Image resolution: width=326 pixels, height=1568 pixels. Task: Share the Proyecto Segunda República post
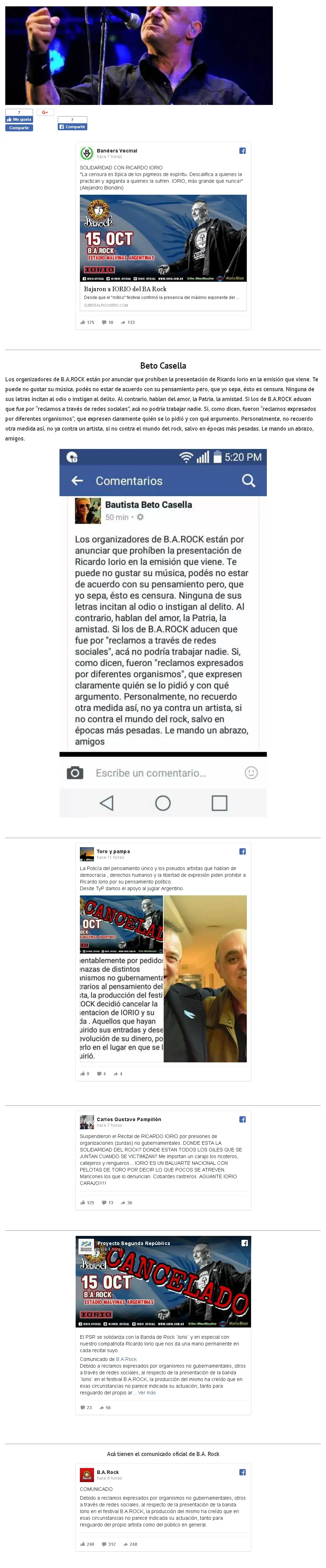105,1407
